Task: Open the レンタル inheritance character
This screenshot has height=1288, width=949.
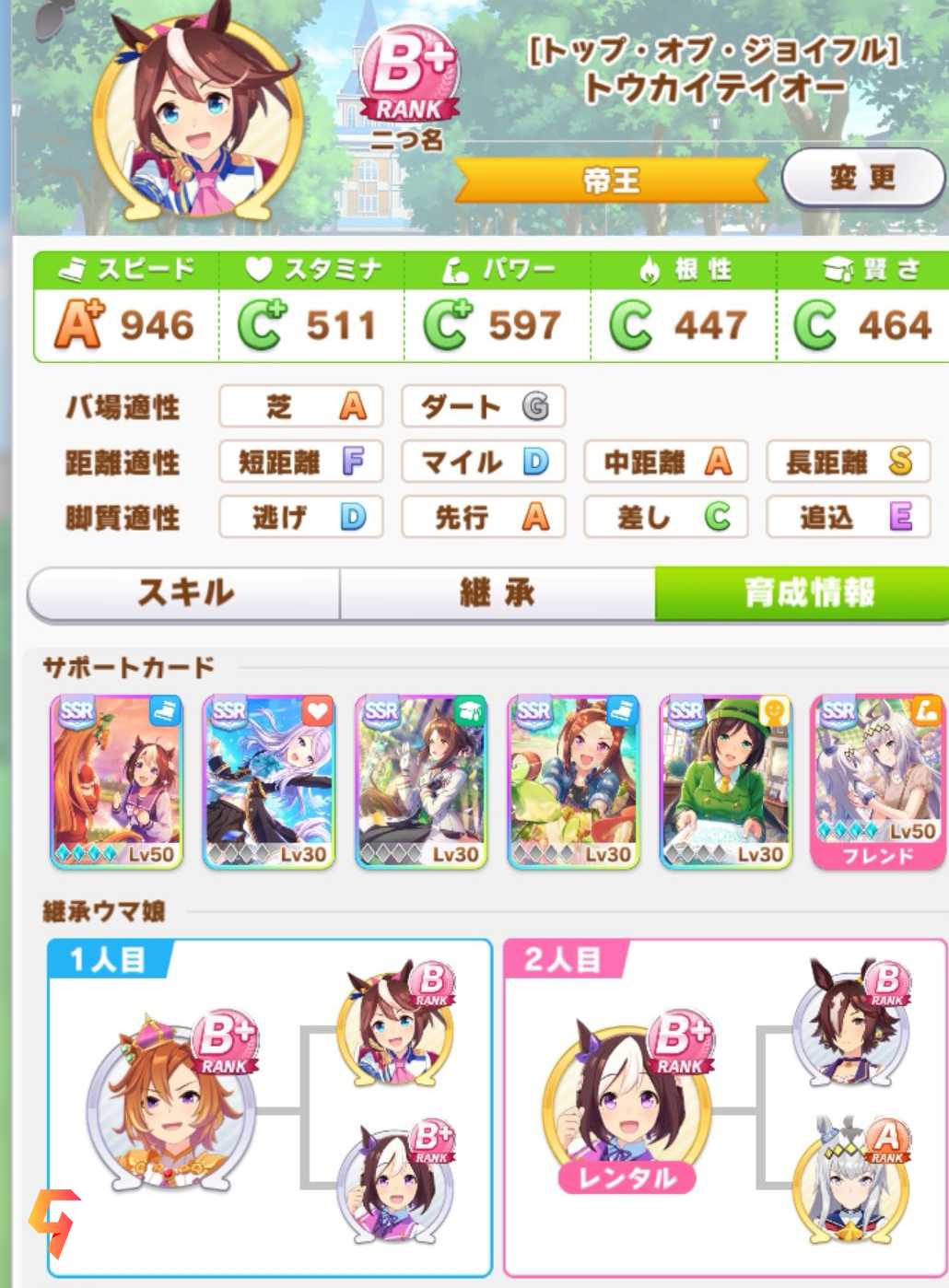Action: point(627,1106)
